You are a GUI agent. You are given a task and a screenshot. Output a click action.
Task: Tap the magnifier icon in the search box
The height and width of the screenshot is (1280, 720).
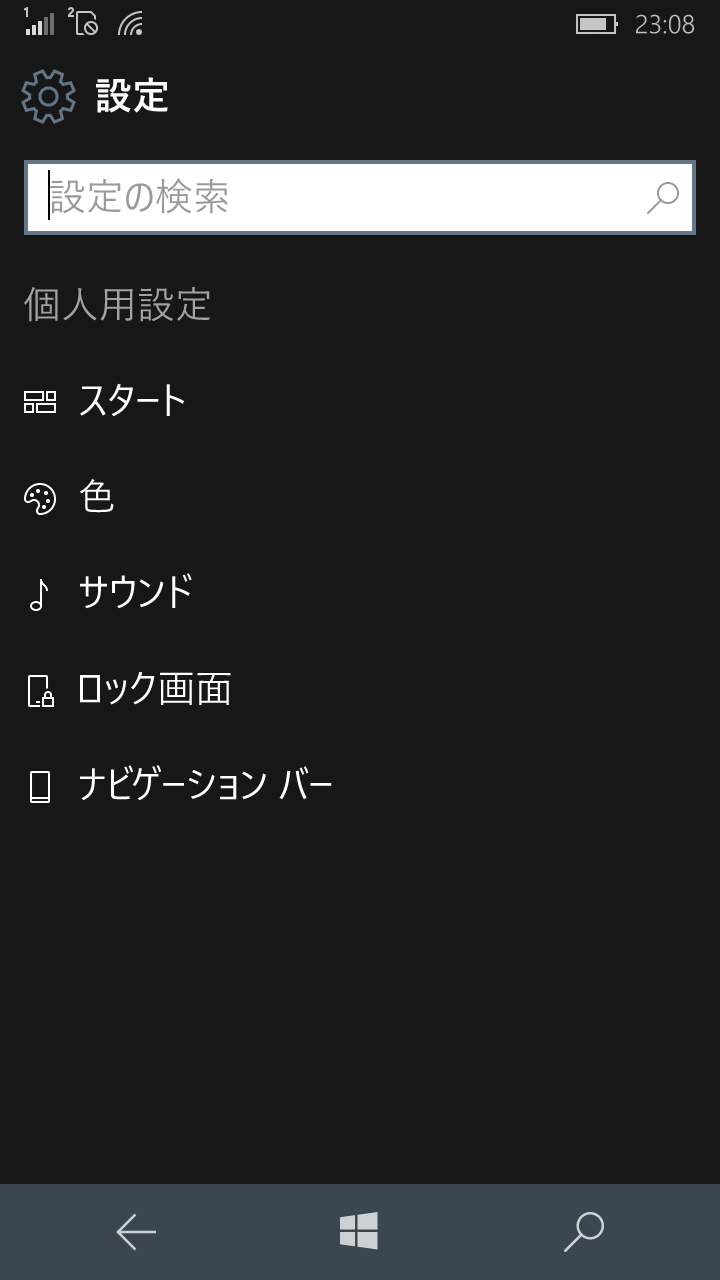(x=662, y=198)
